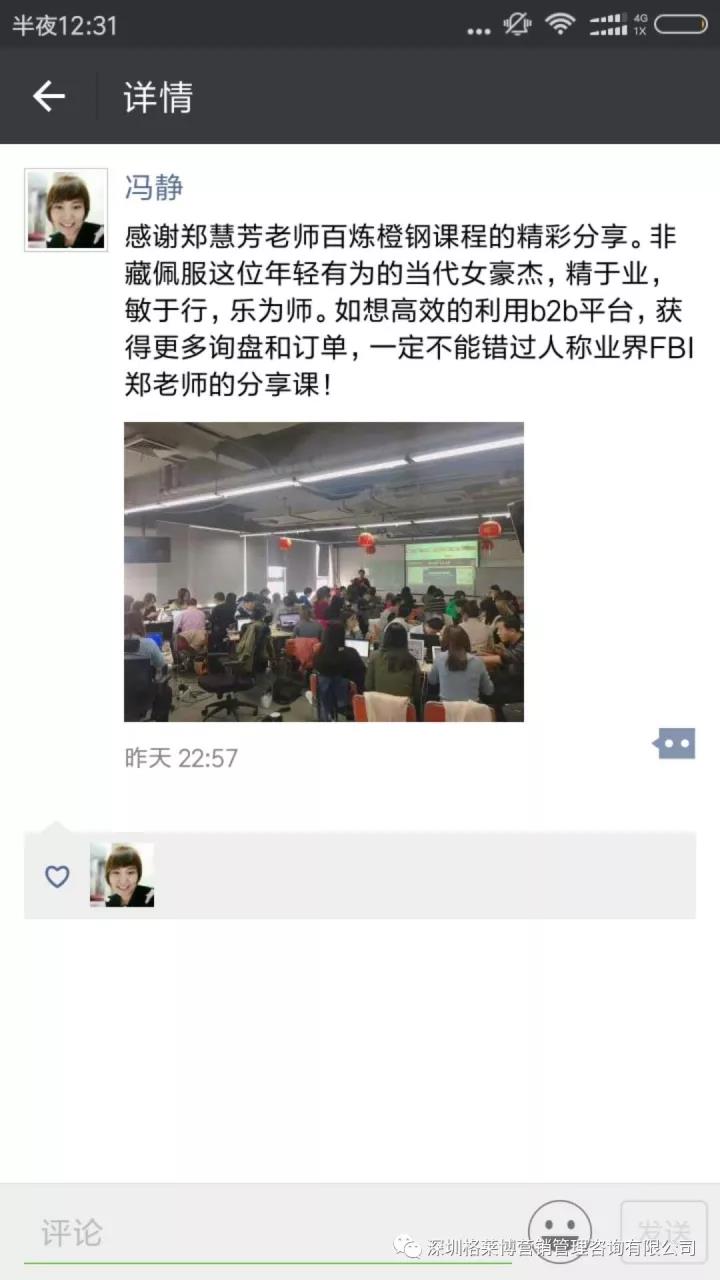720x1280 pixels.
Task: View the classroom photo in the post
Action: 323,571
